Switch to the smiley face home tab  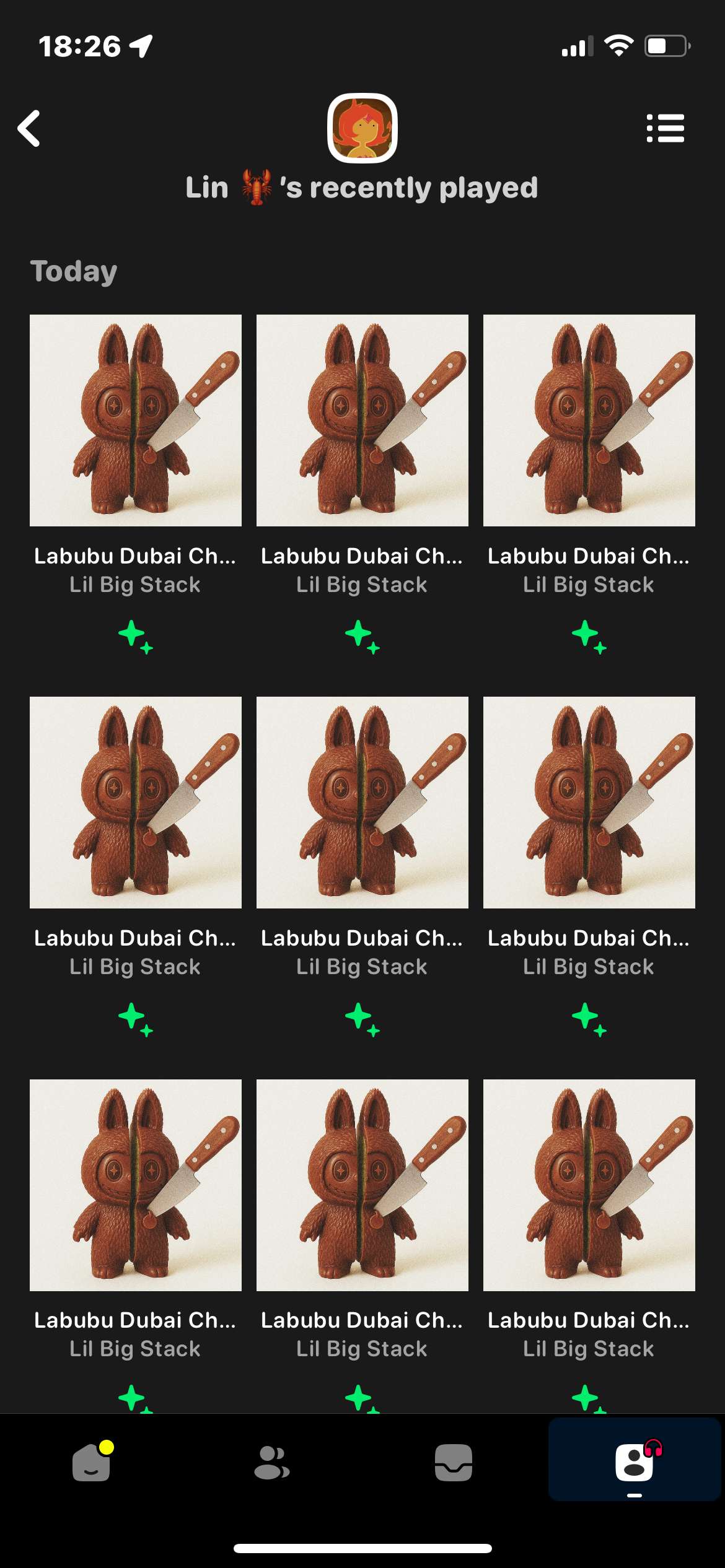click(92, 1463)
